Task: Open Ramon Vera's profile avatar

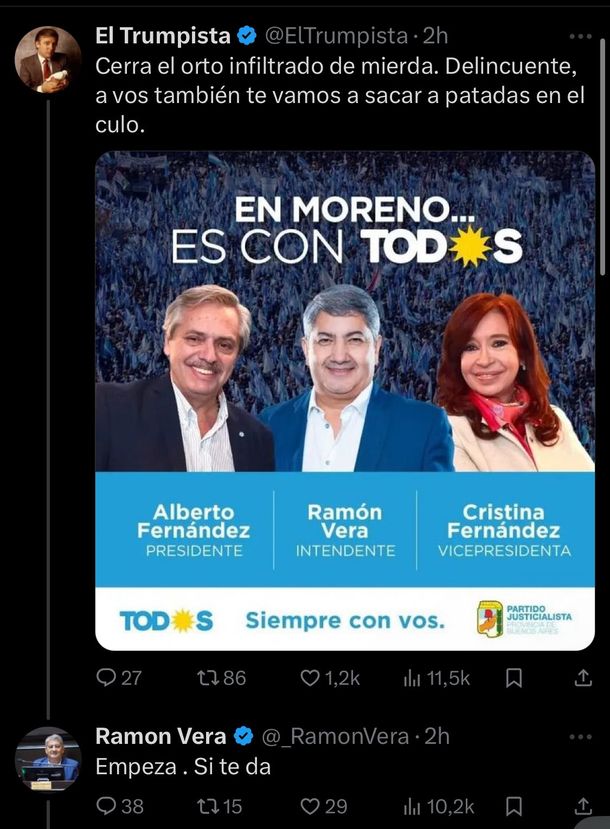Action: tap(47, 758)
